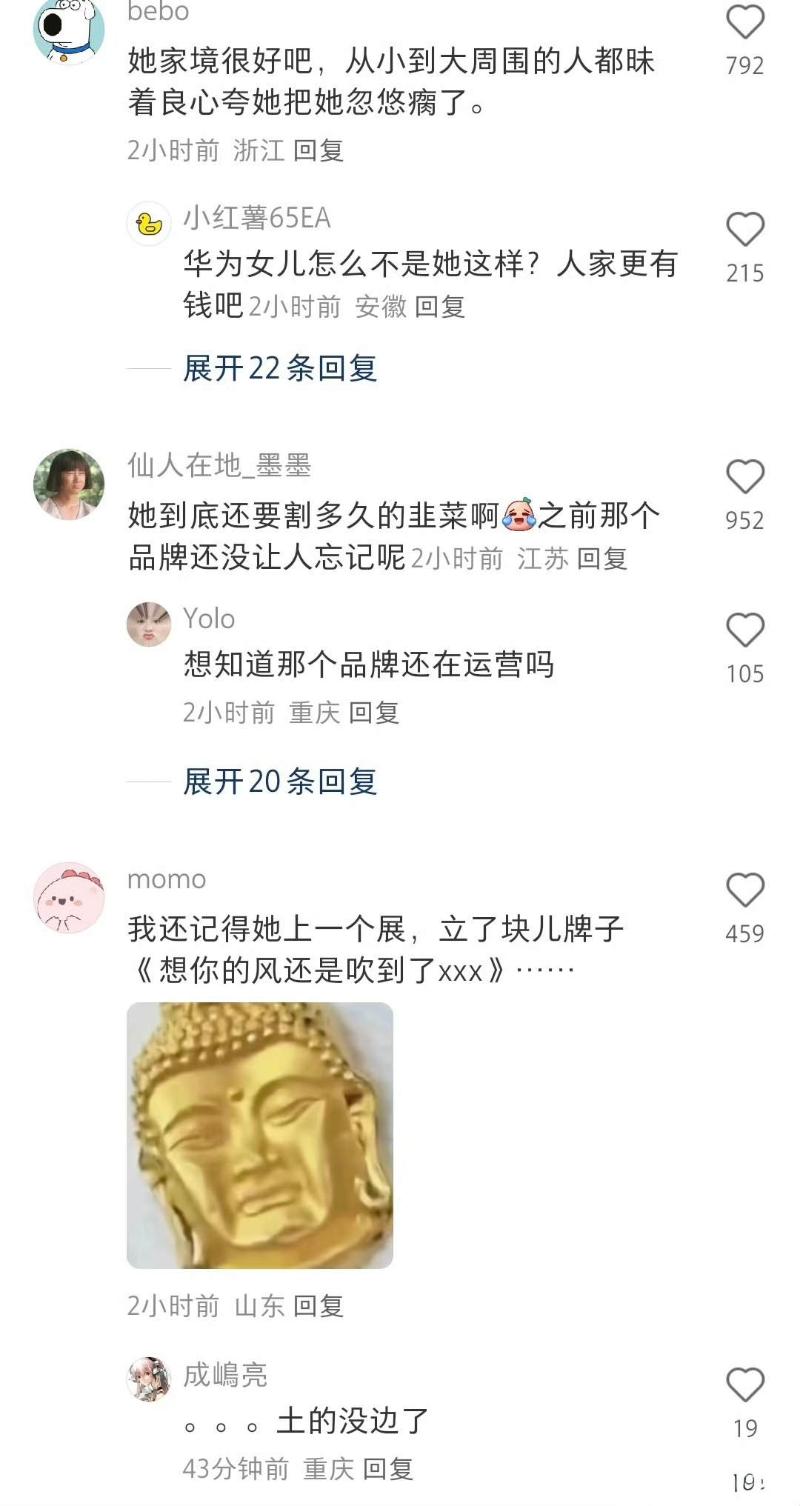
Task: Open Yolo's profile avatar
Action: point(148,624)
